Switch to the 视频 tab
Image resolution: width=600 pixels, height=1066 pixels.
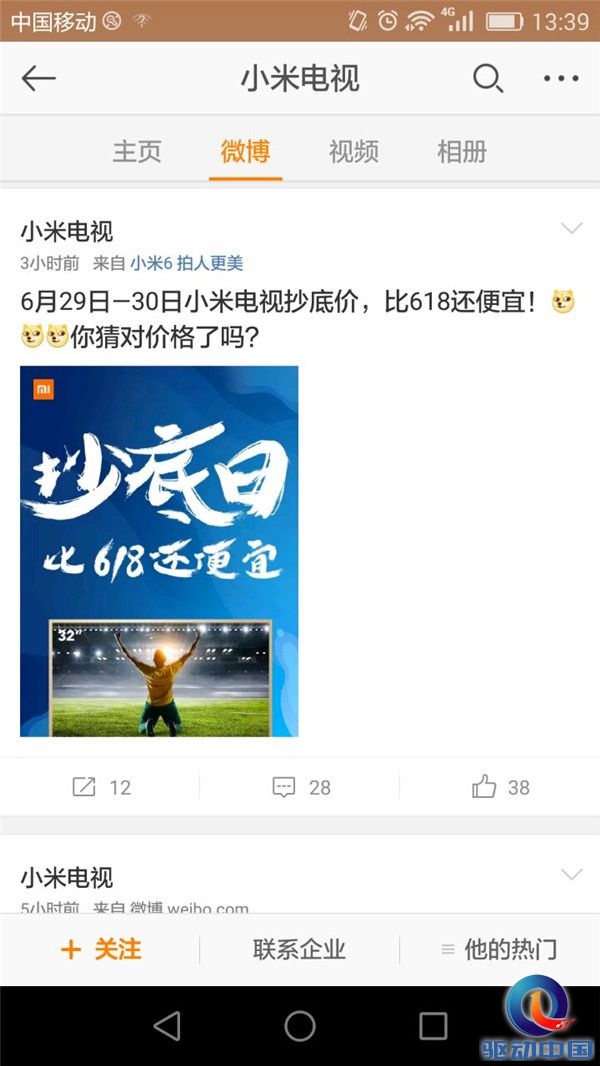pyautogui.click(x=353, y=152)
